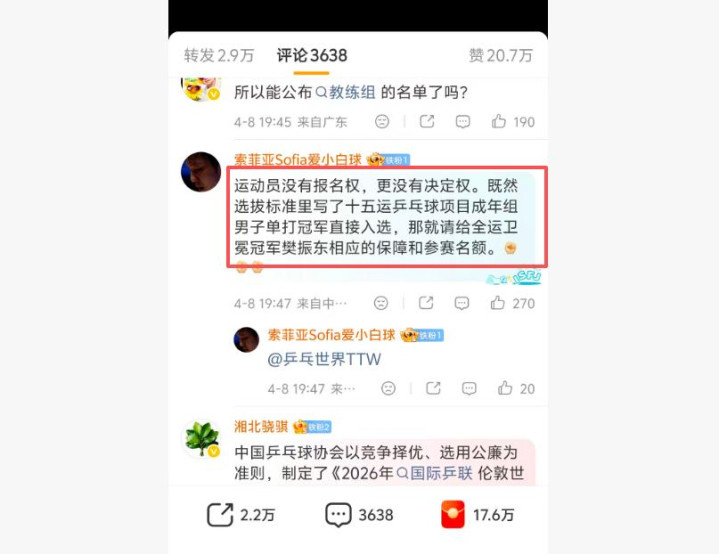Open 湘北骁骐's profile name
The height and width of the screenshot is (554, 719).
click(x=261, y=427)
